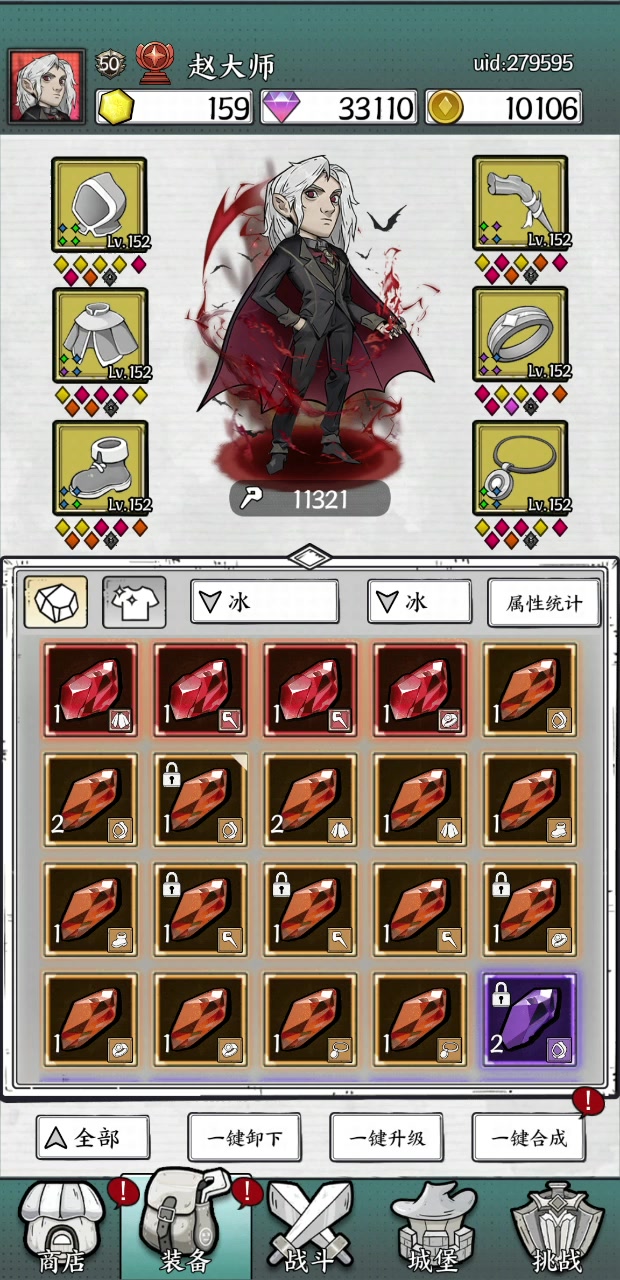Tap 一键卸下 to unequip all
The image size is (620, 1280).
[x=244, y=1138]
